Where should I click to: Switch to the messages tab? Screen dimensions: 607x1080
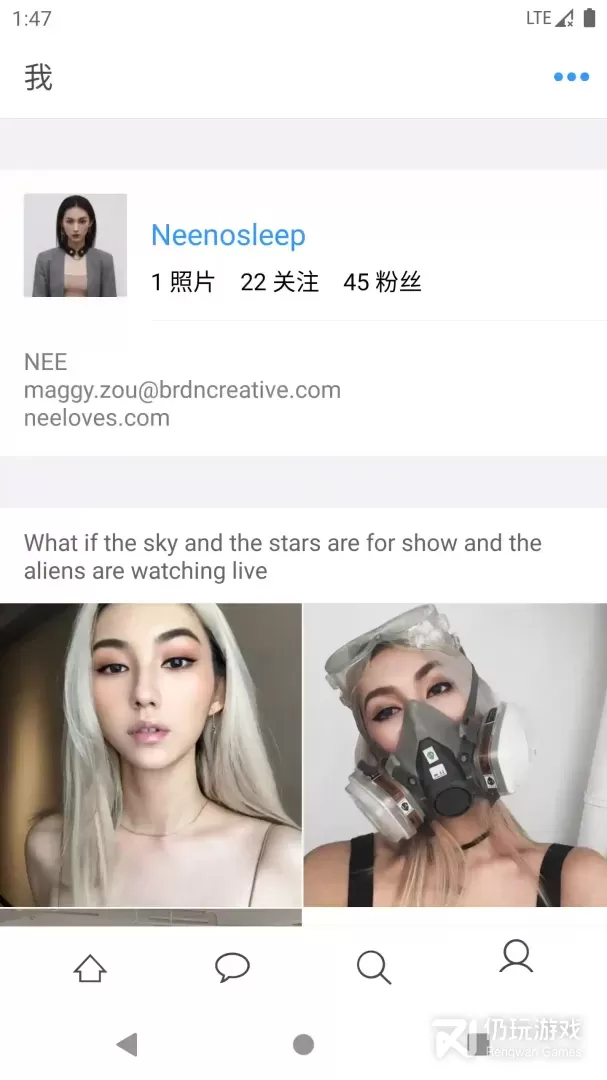pyautogui.click(x=232, y=967)
